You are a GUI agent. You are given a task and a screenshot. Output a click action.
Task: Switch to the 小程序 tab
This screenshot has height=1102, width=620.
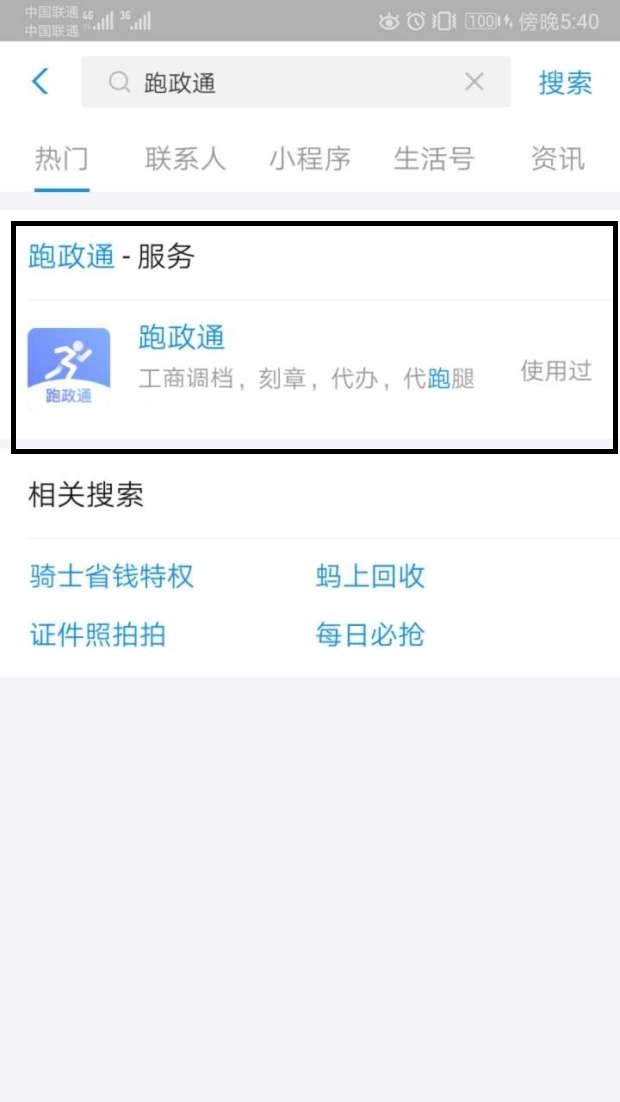click(x=309, y=159)
